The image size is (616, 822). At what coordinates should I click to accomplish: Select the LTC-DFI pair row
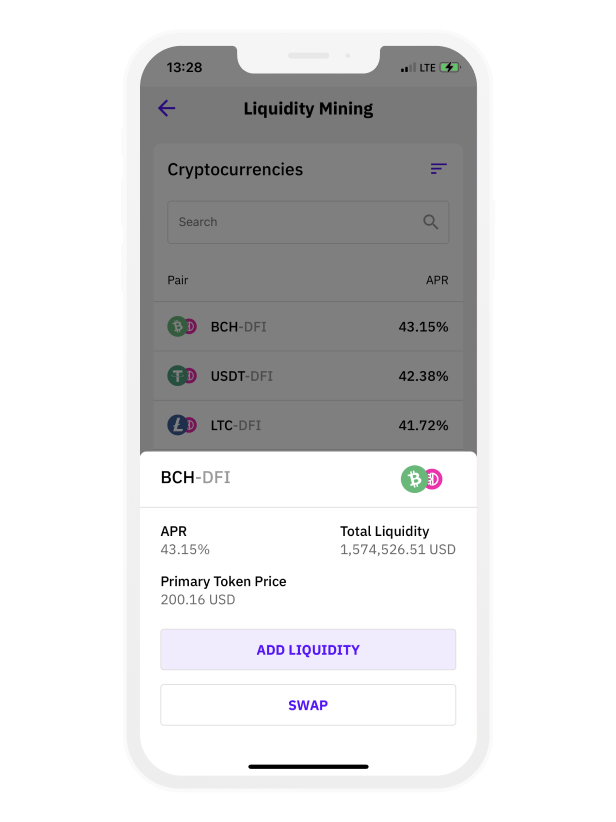point(308,425)
